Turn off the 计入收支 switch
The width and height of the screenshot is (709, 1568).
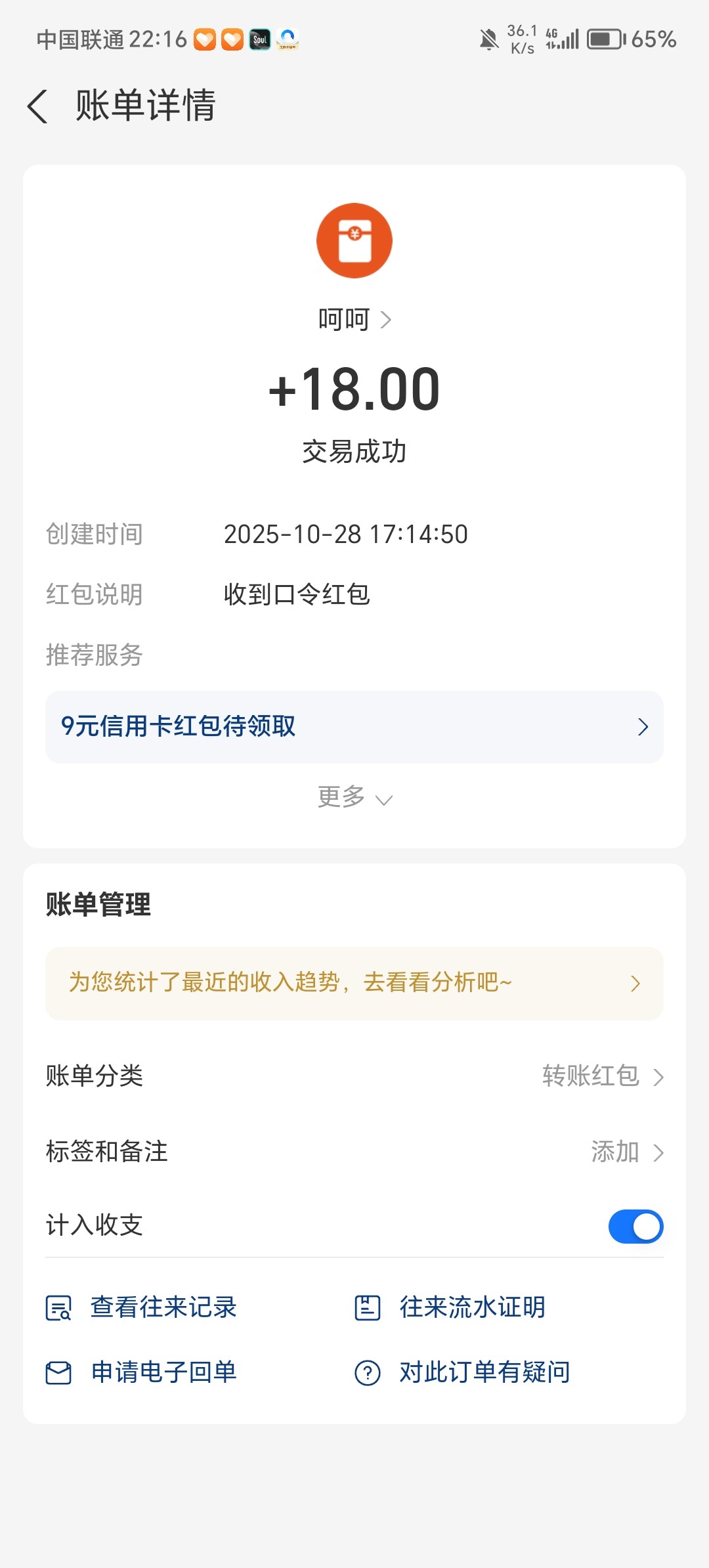click(x=635, y=1226)
